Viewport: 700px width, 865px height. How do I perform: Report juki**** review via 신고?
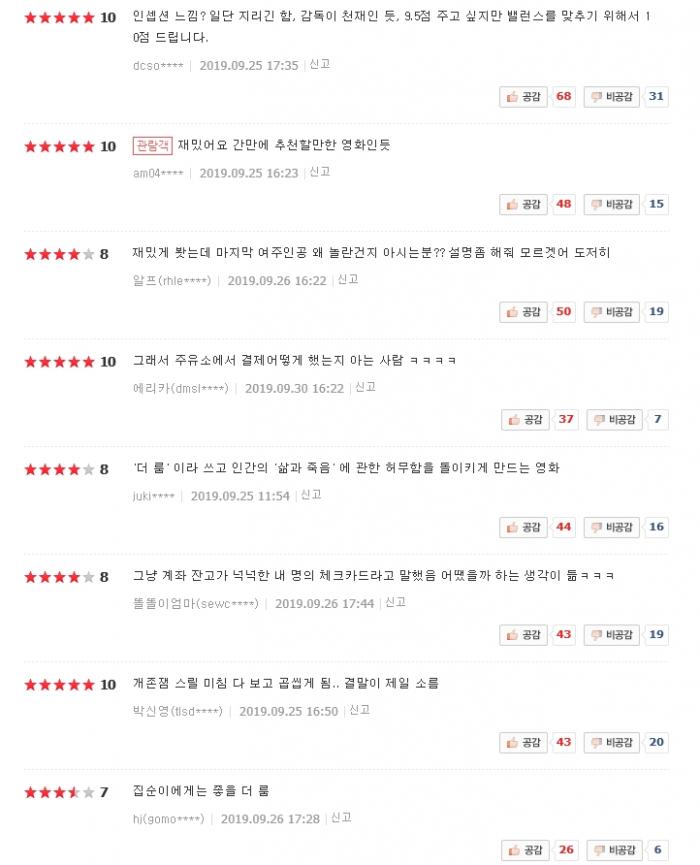pyautogui.click(x=312, y=495)
